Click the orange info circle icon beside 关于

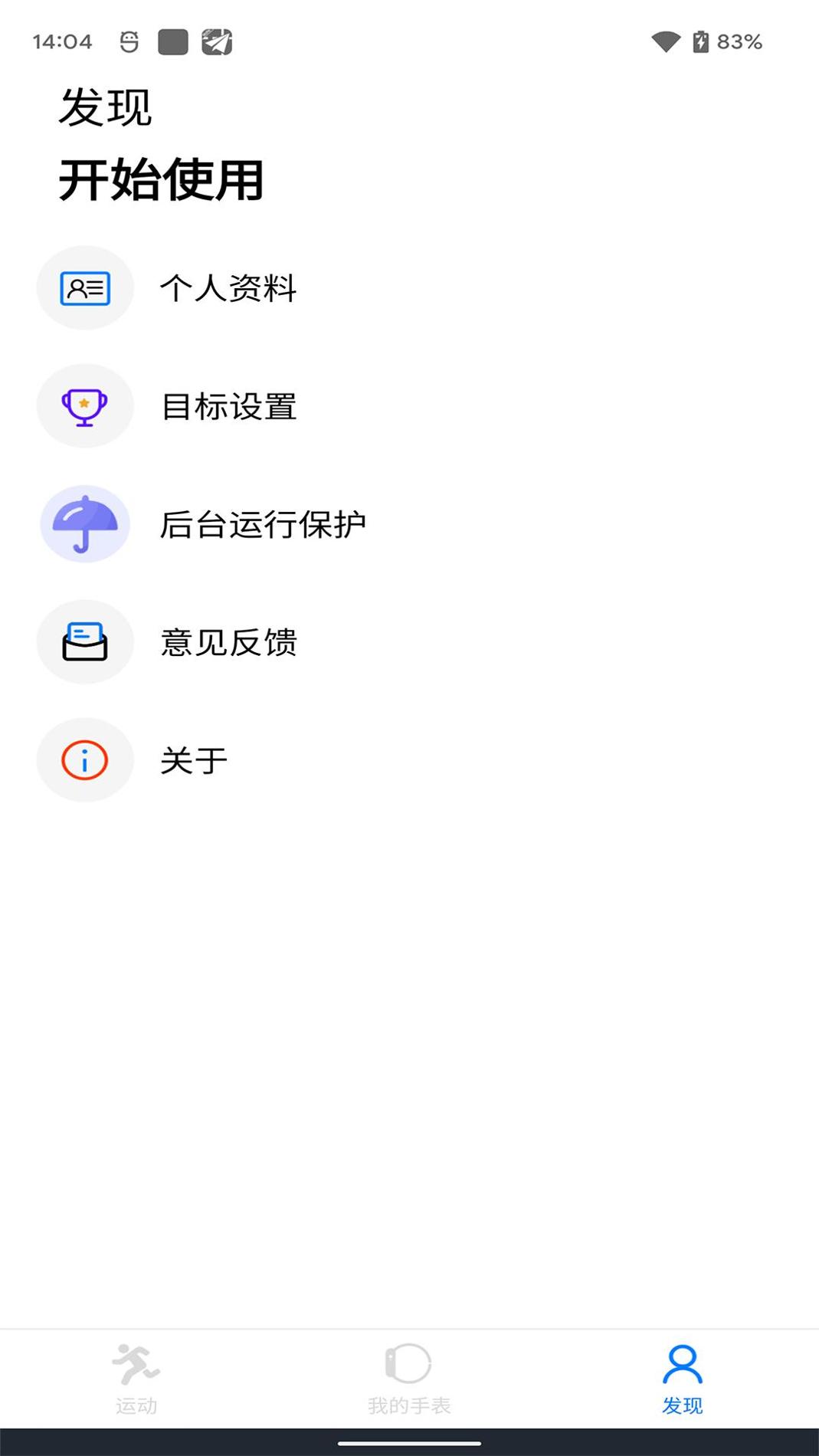coord(85,759)
